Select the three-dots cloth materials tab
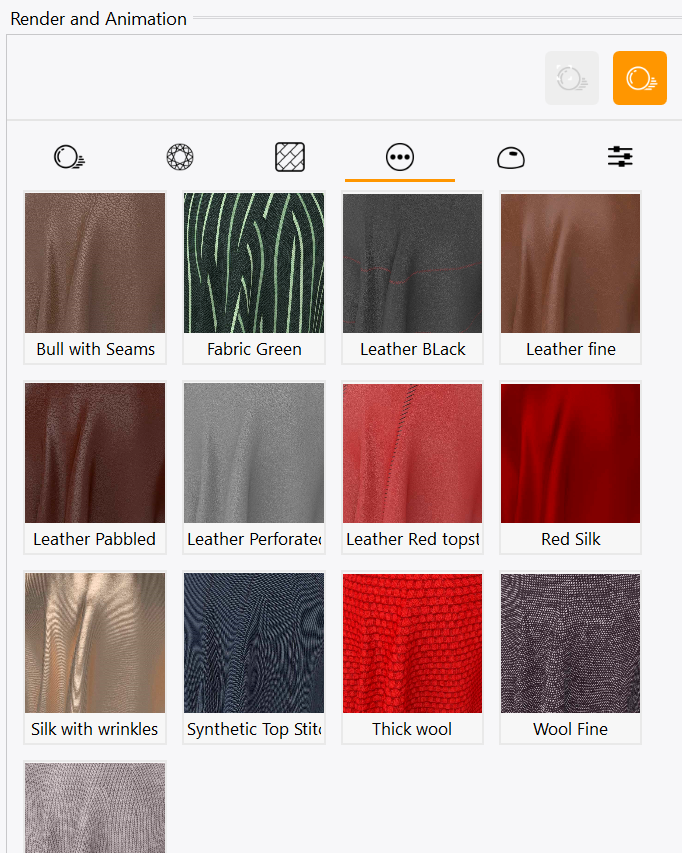Viewport: 682px width, 853px height. [400, 157]
